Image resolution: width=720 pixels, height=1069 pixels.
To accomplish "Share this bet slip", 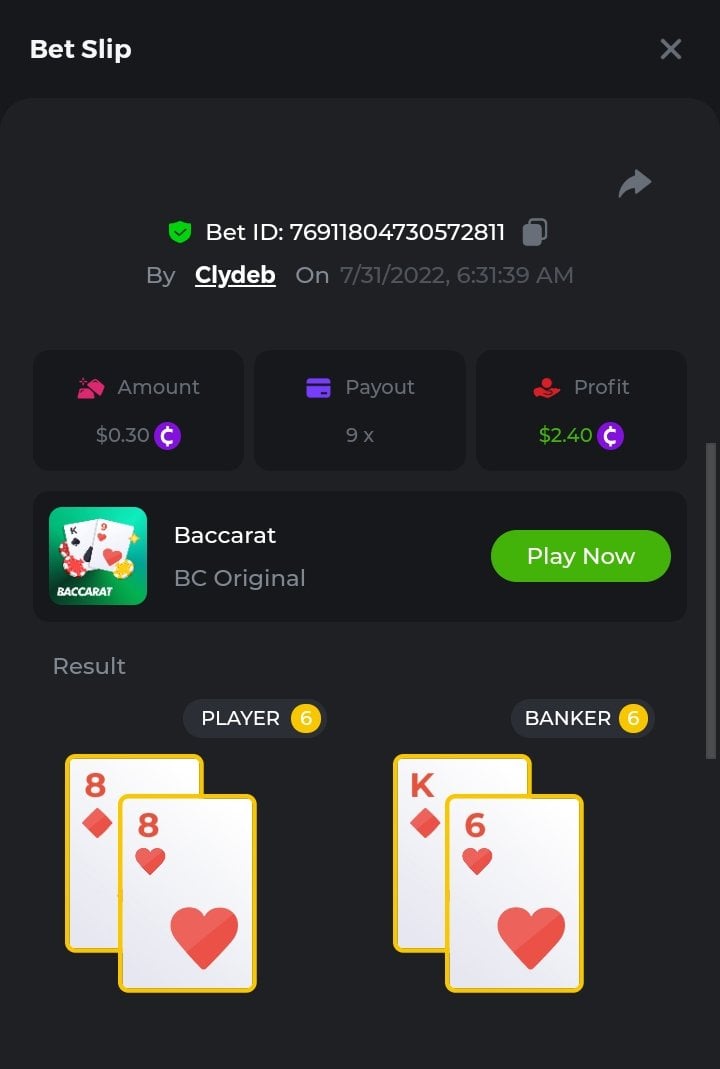I will tap(635, 184).
